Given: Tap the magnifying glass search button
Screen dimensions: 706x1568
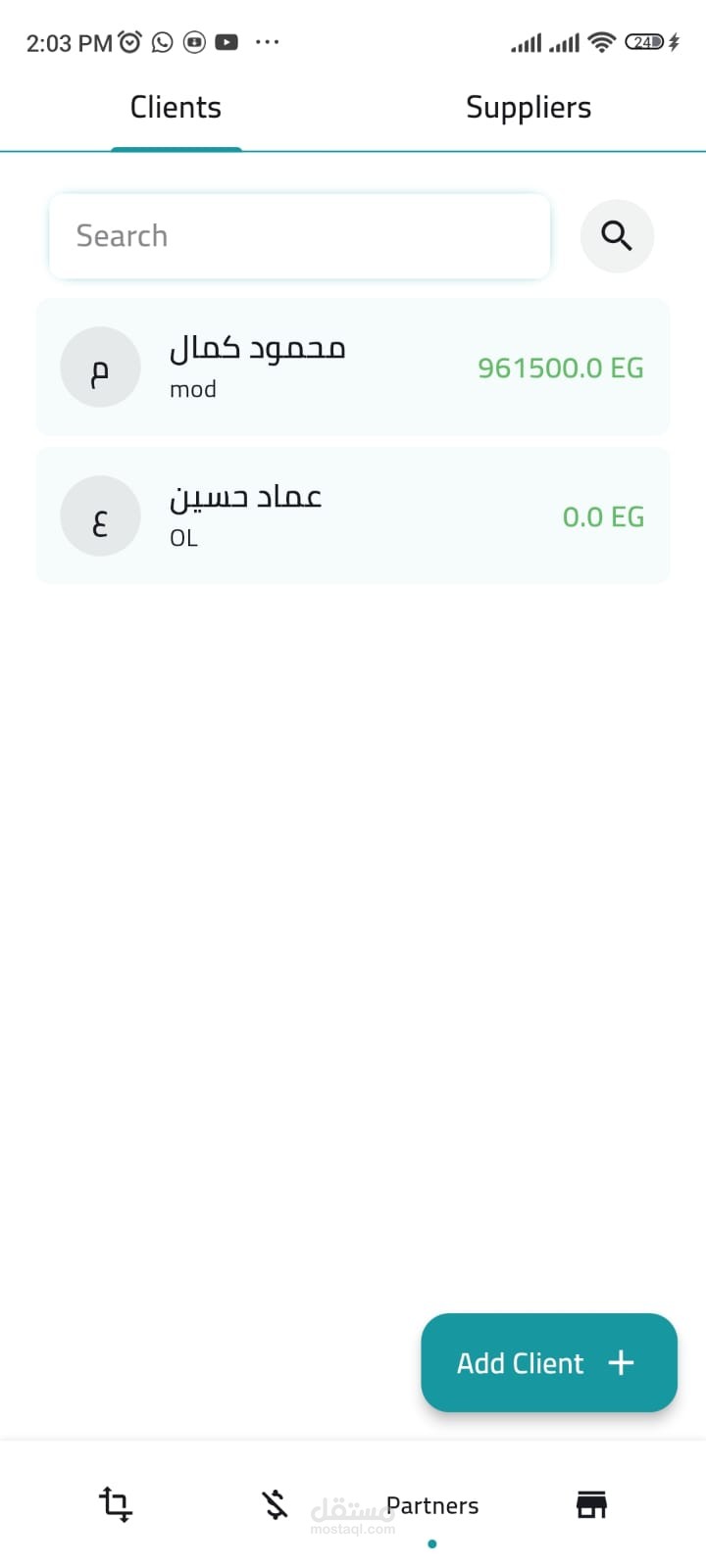Looking at the screenshot, I should [x=617, y=236].
